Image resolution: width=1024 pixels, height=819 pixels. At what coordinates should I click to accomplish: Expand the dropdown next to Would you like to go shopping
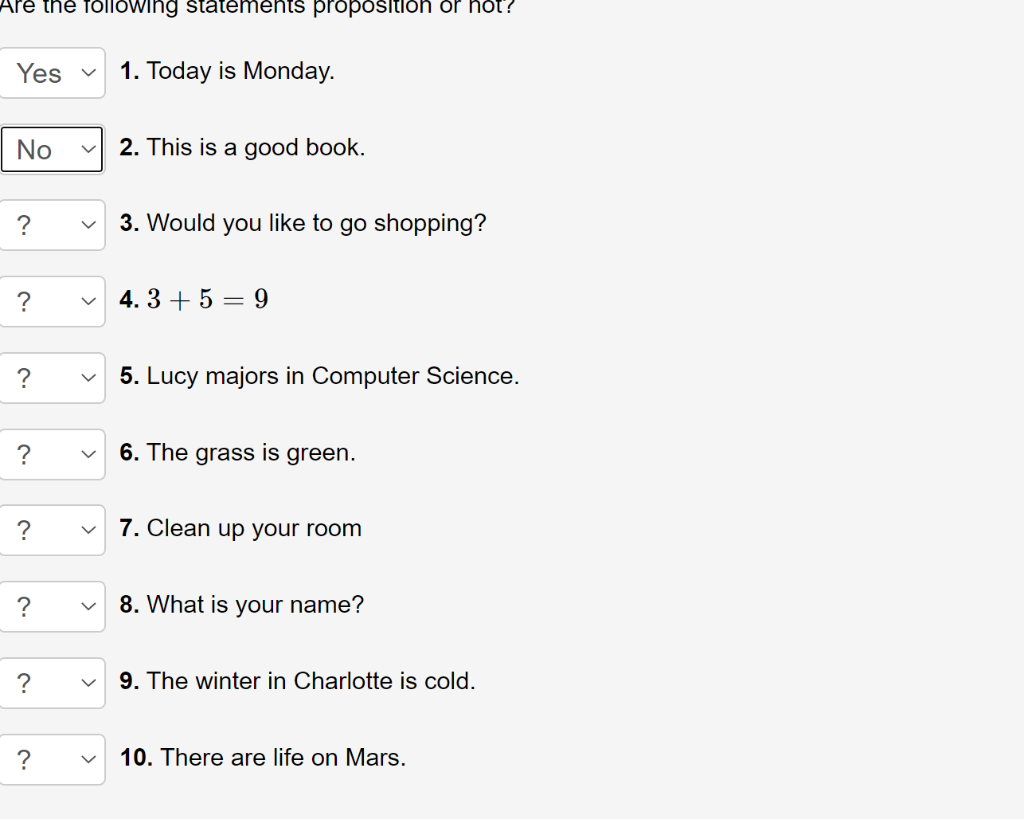coord(52,225)
